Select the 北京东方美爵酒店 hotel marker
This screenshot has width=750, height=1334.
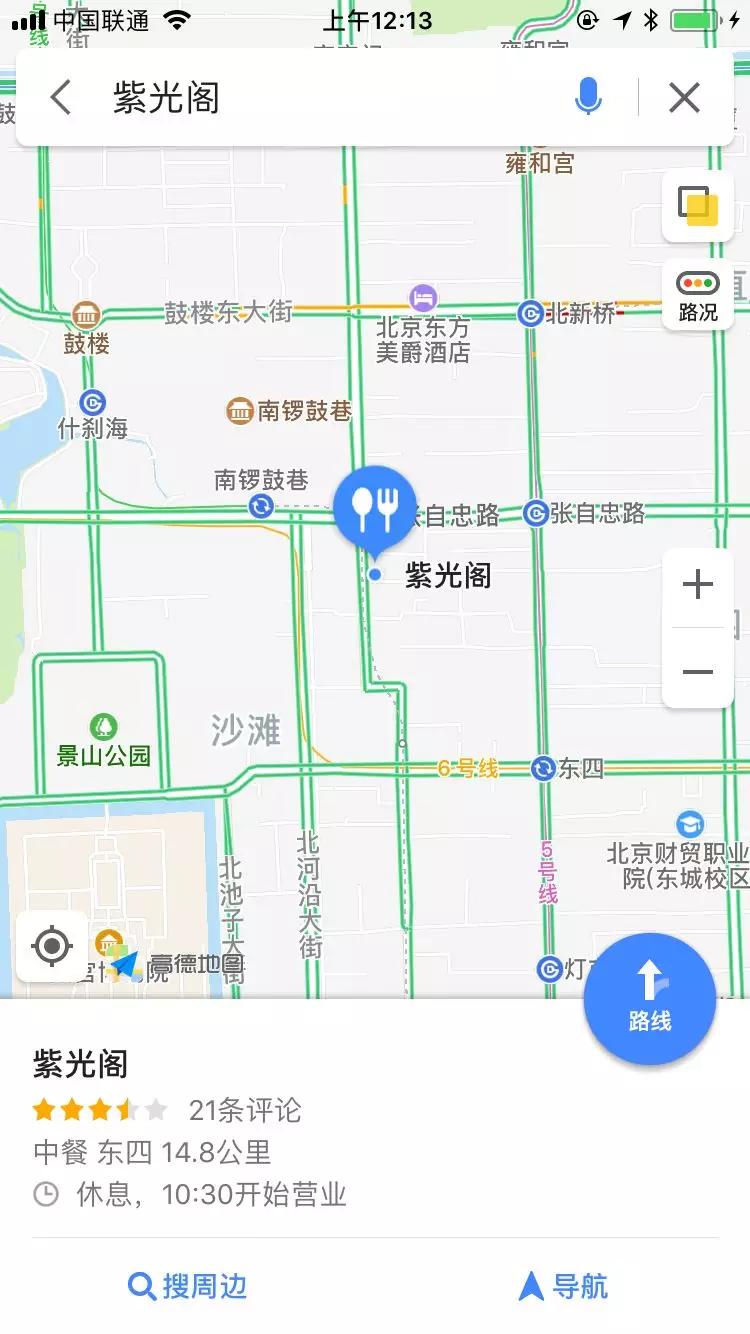(424, 298)
